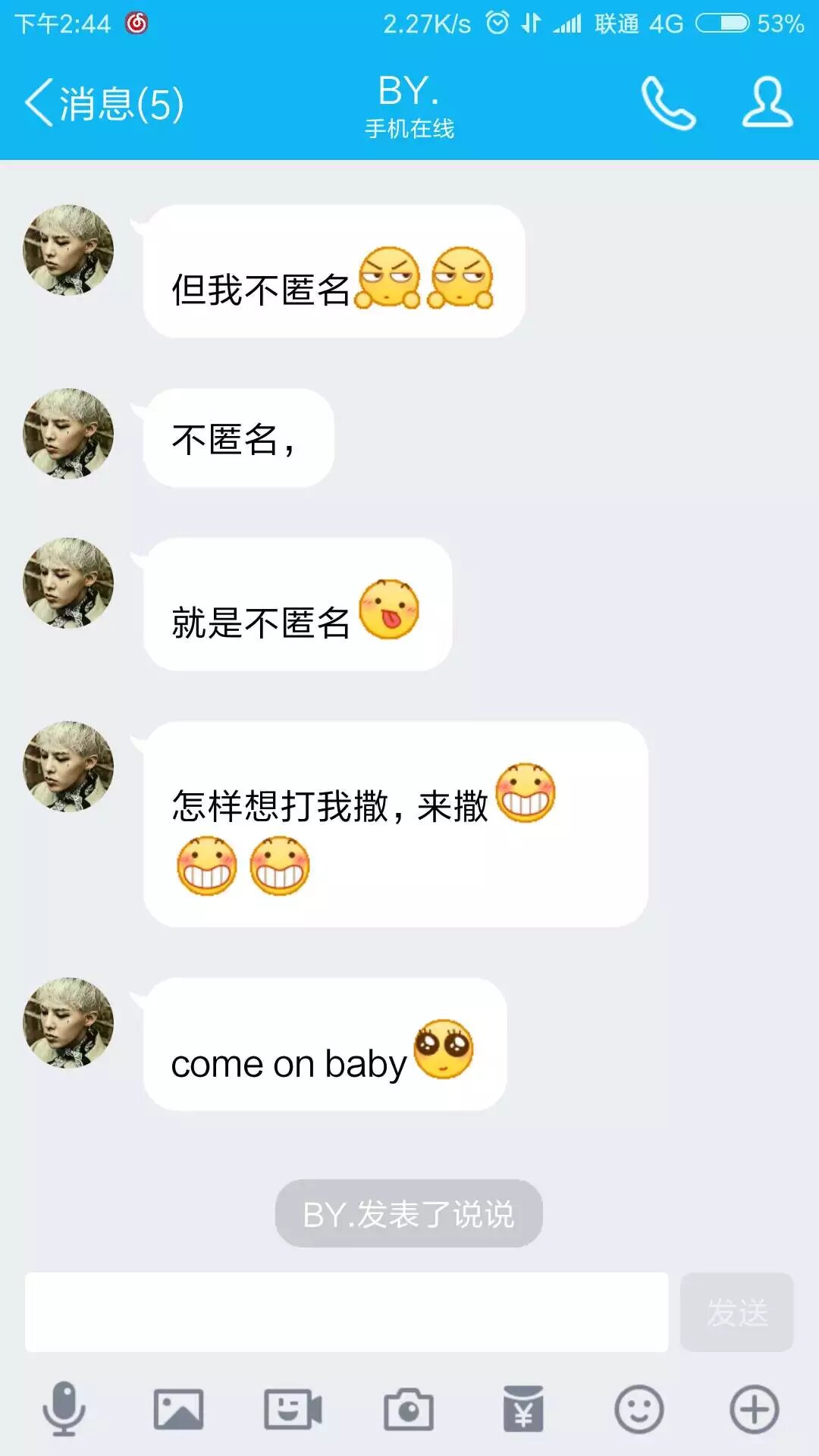Tap the message text input box
This screenshot has width=819, height=1456.
pyautogui.click(x=346, y=1312)
